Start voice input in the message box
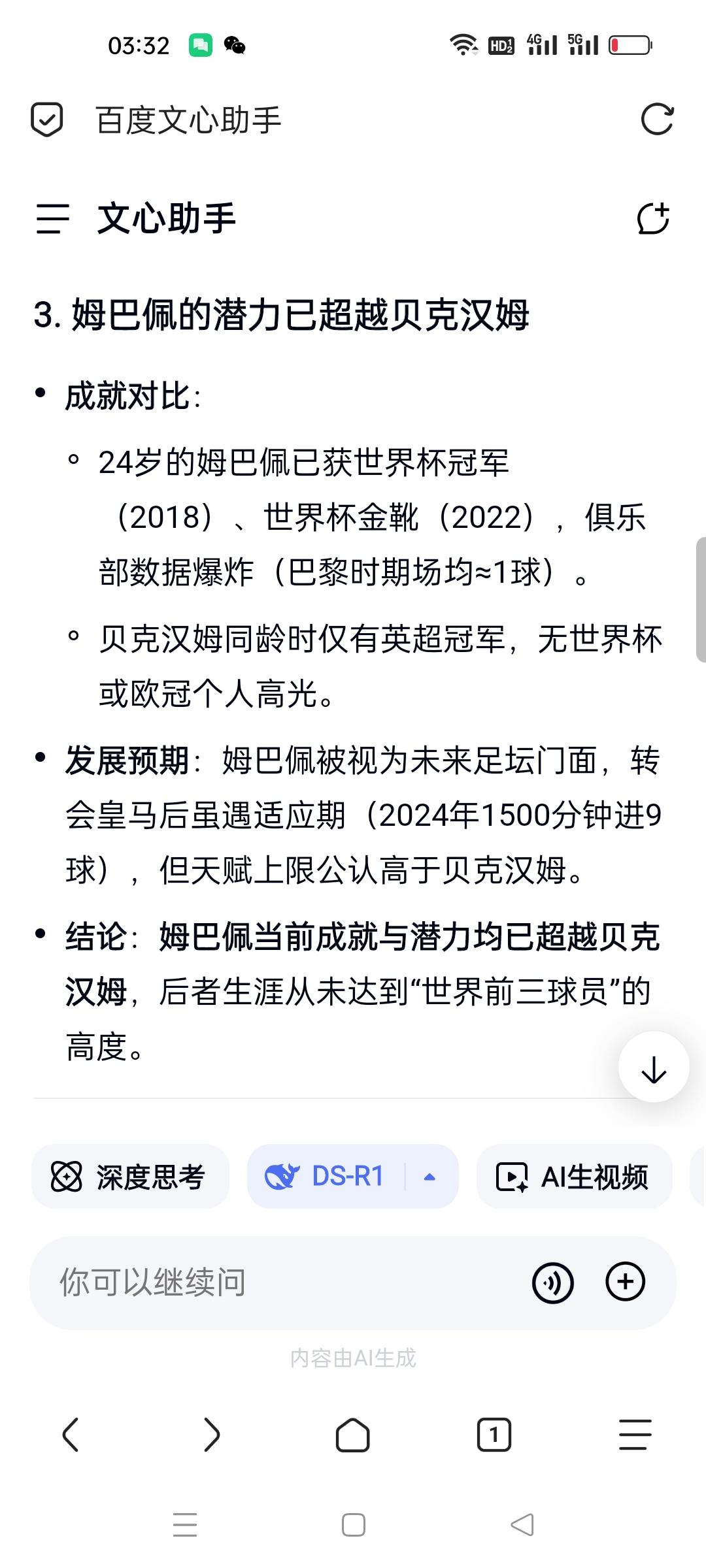This screenshot has width=706, height=1568. (x=553, y=1282)
